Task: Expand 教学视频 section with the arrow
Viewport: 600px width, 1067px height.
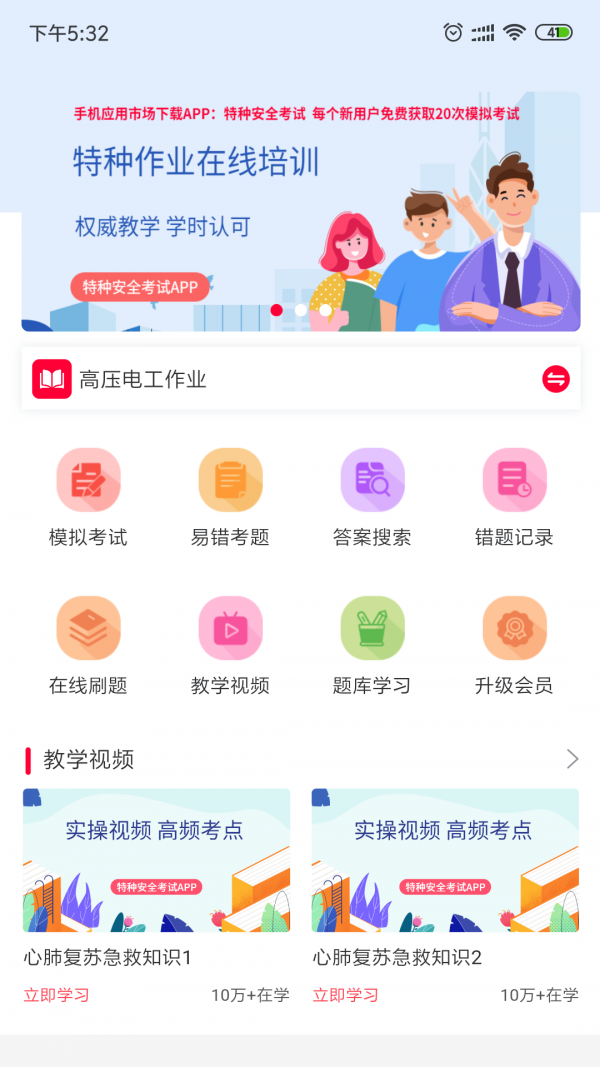Action: pos(572,759)
